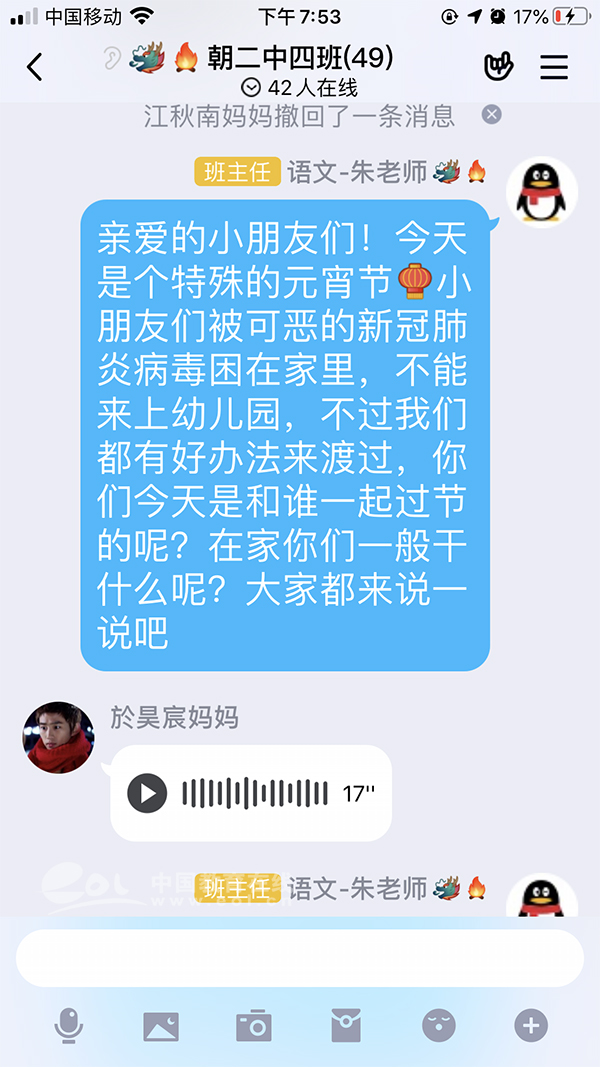Open the group chat menu icon
Viewport: 600px width, 1067px height.
(554, 67)
